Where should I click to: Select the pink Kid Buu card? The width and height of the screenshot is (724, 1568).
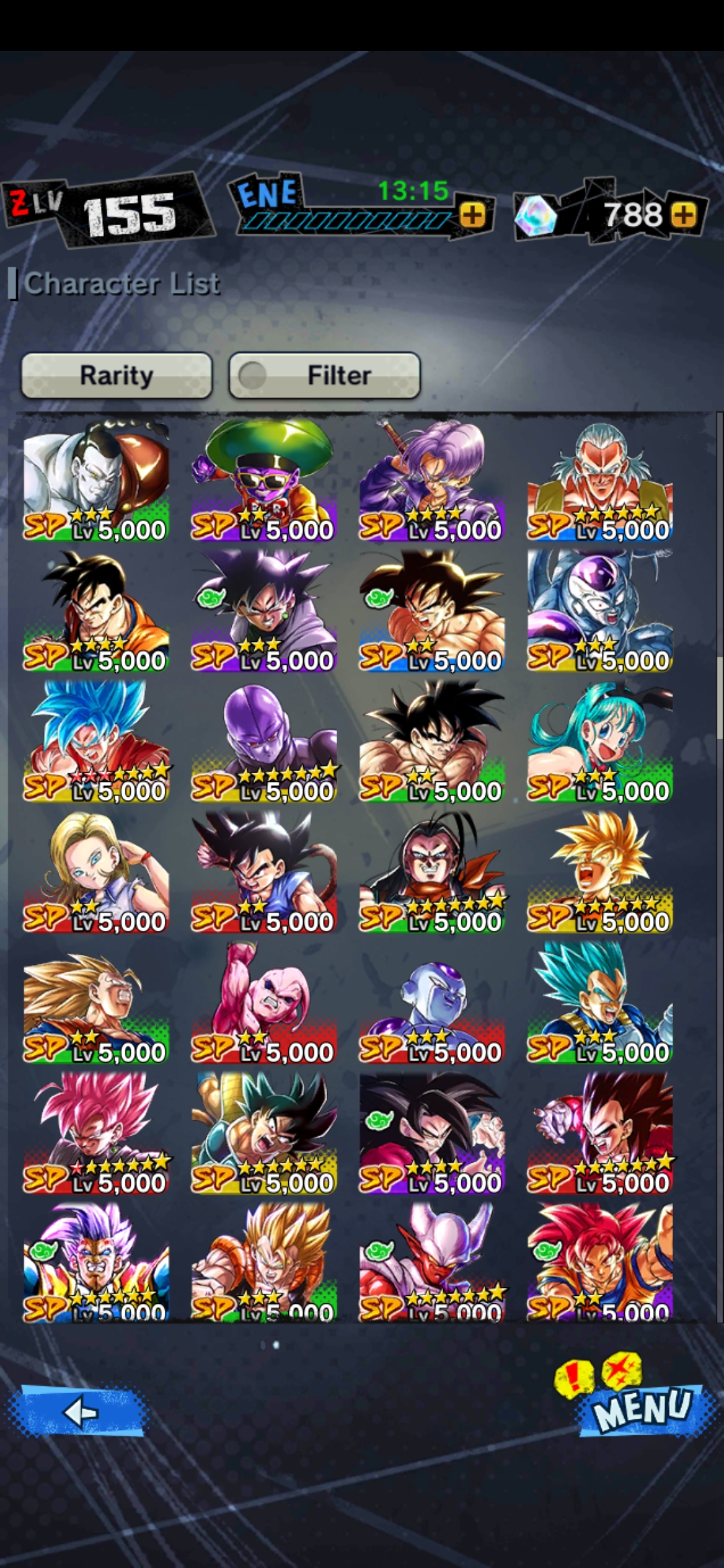[x=264, y=1003]
